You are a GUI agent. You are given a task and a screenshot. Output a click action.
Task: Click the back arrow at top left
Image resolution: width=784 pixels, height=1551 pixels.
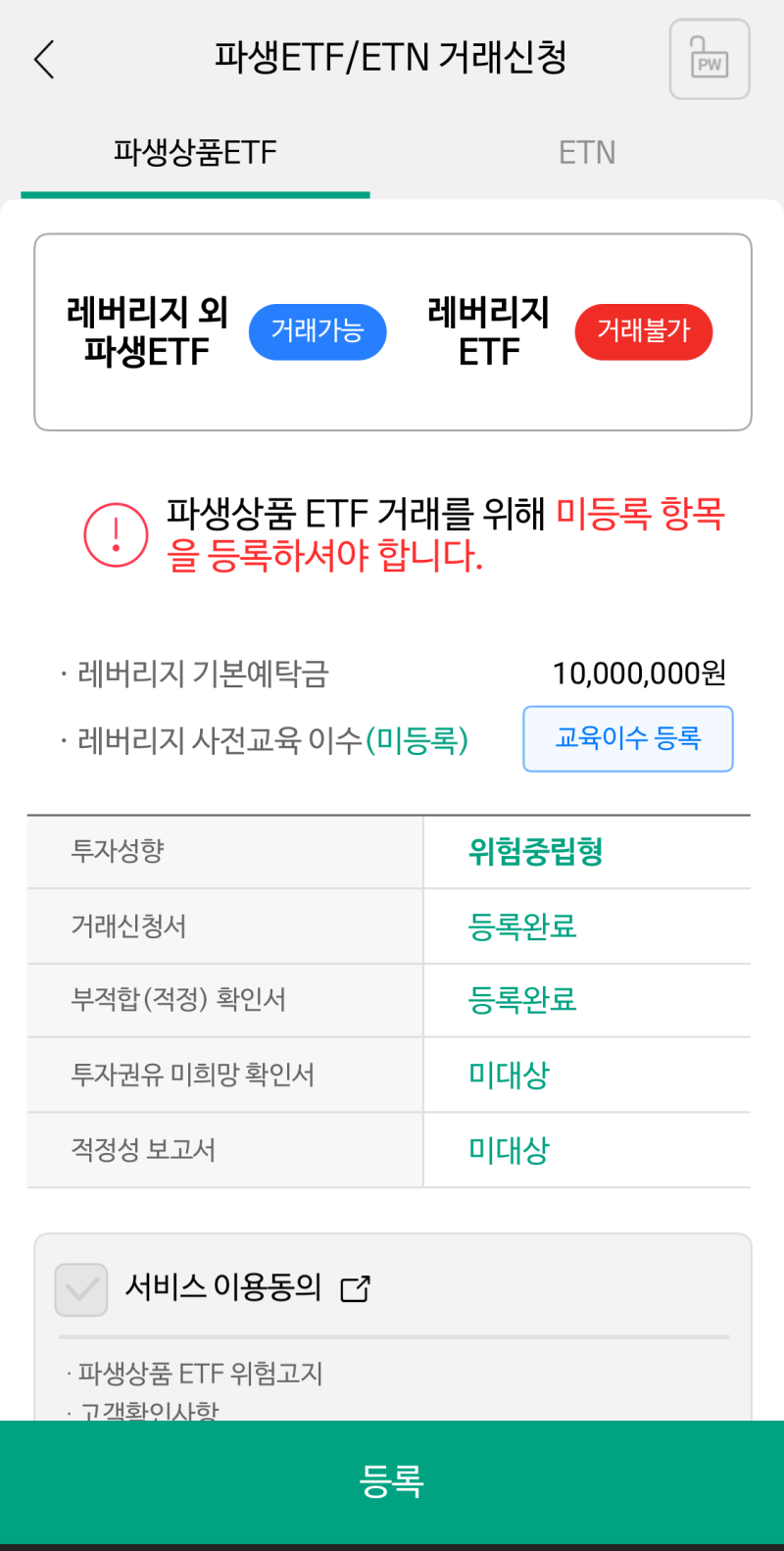click(x=43, y=59)
